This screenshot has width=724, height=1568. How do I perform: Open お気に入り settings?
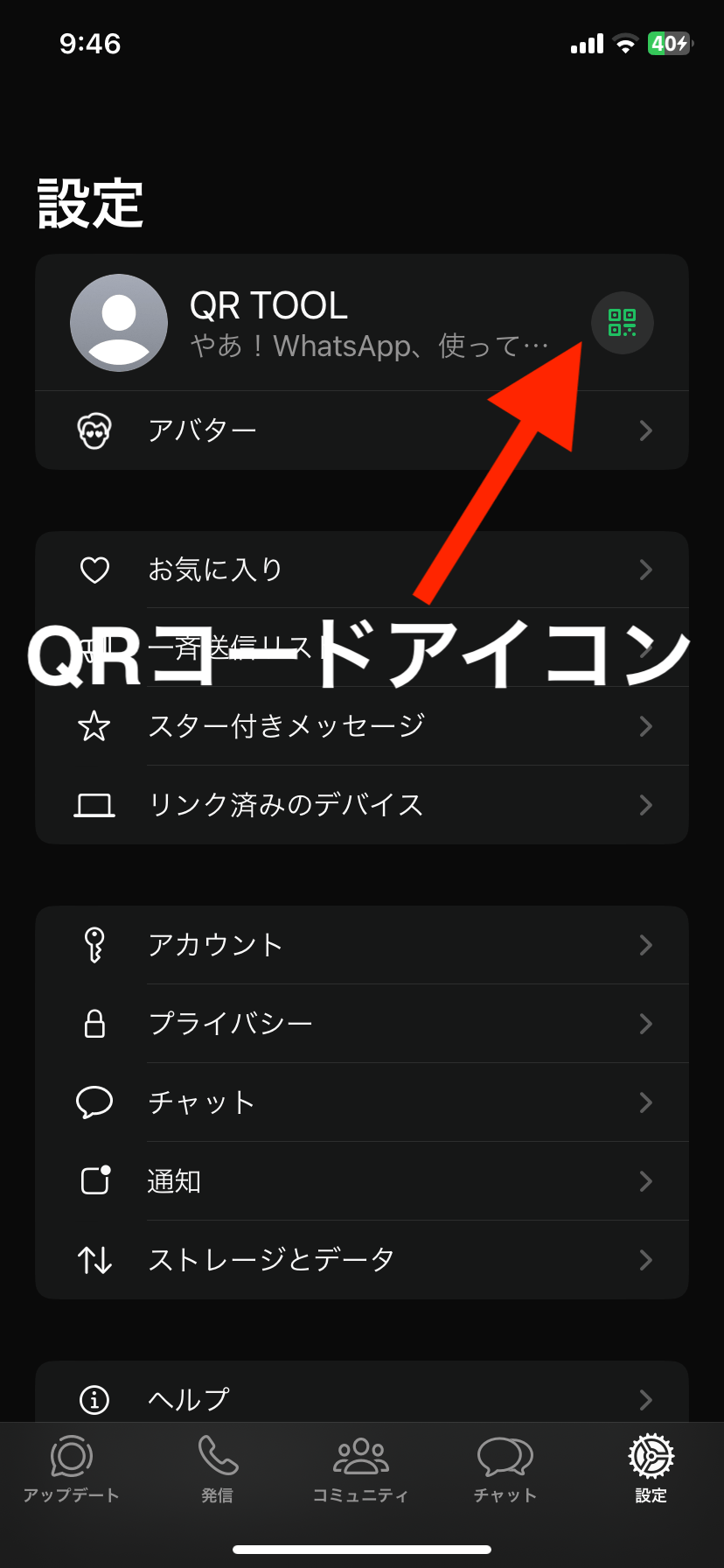pyautogui.click(x=350, y=570)
